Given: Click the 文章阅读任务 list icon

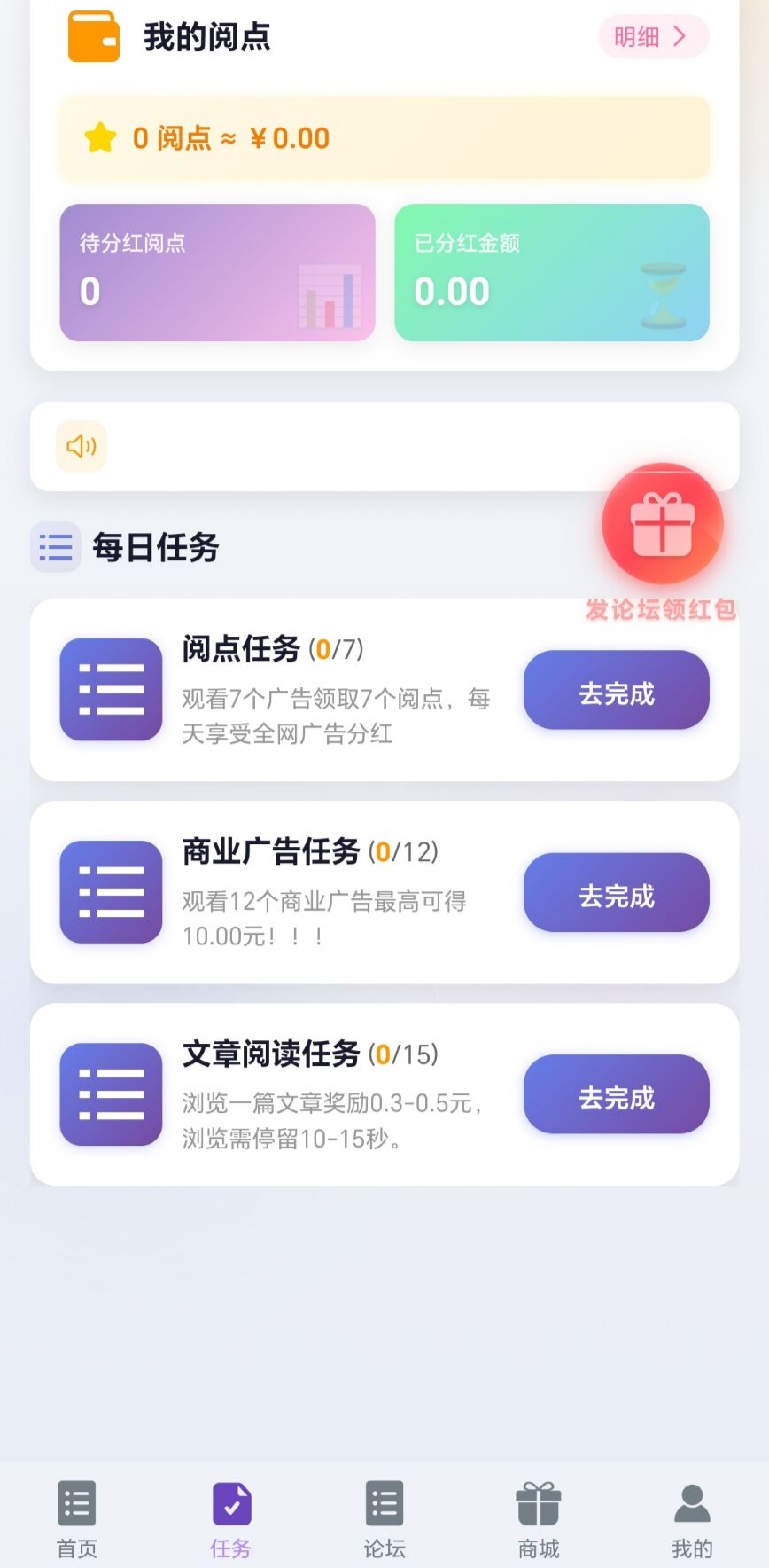Looking at the screenshot, I should 110,1094.
